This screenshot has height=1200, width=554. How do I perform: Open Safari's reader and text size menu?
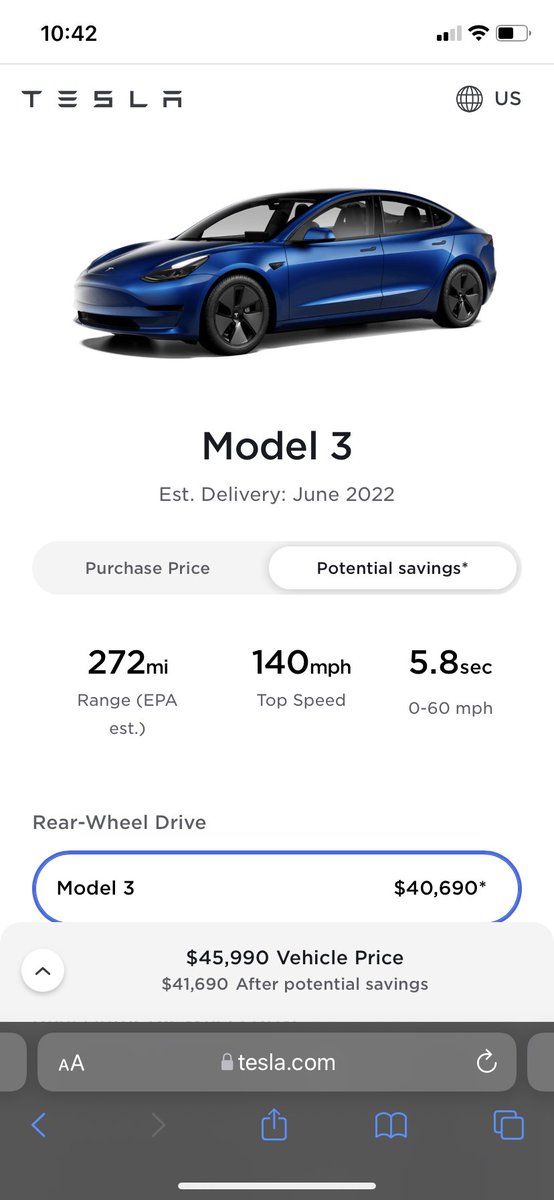(x=71, y=1063)
